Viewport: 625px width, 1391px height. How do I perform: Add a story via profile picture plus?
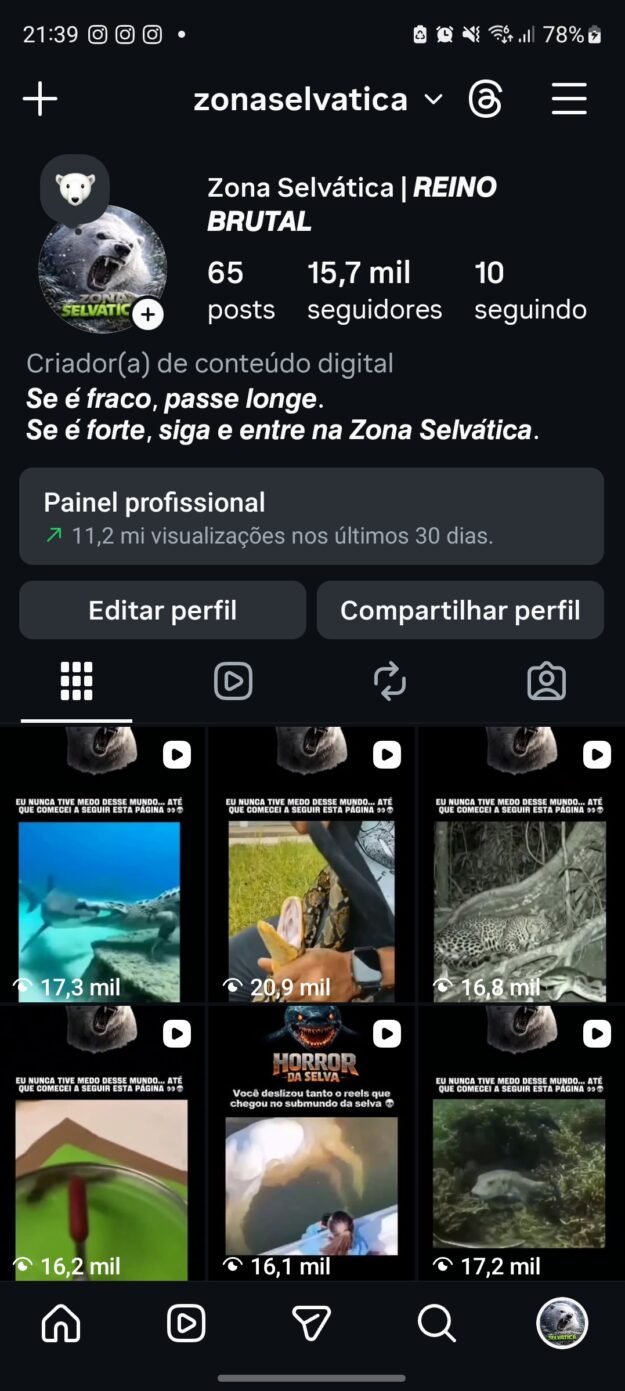click(148, 314)
